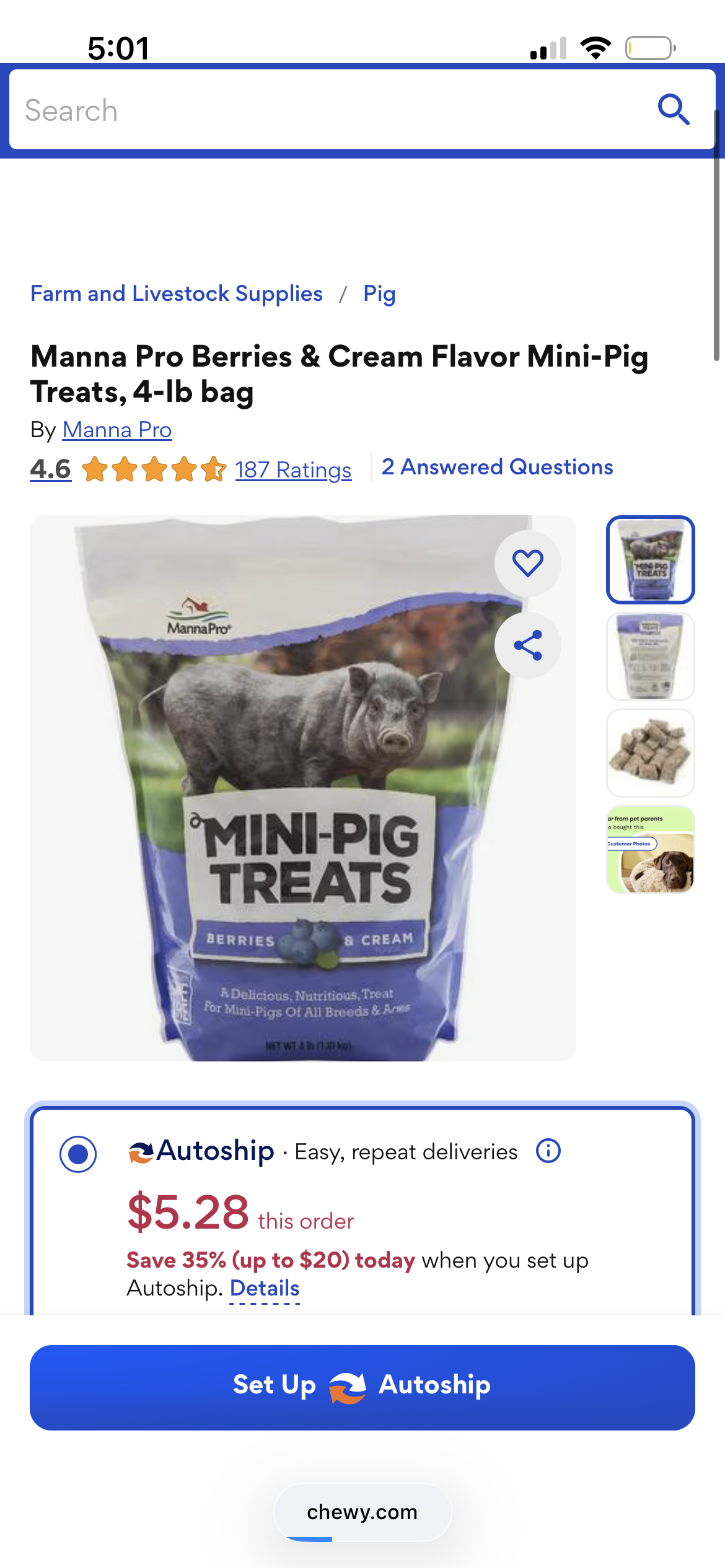Tap the Set Up Autoship button
Image resolution: width=725 pixels, height=1568 pixels.
tap(362, 1387)
